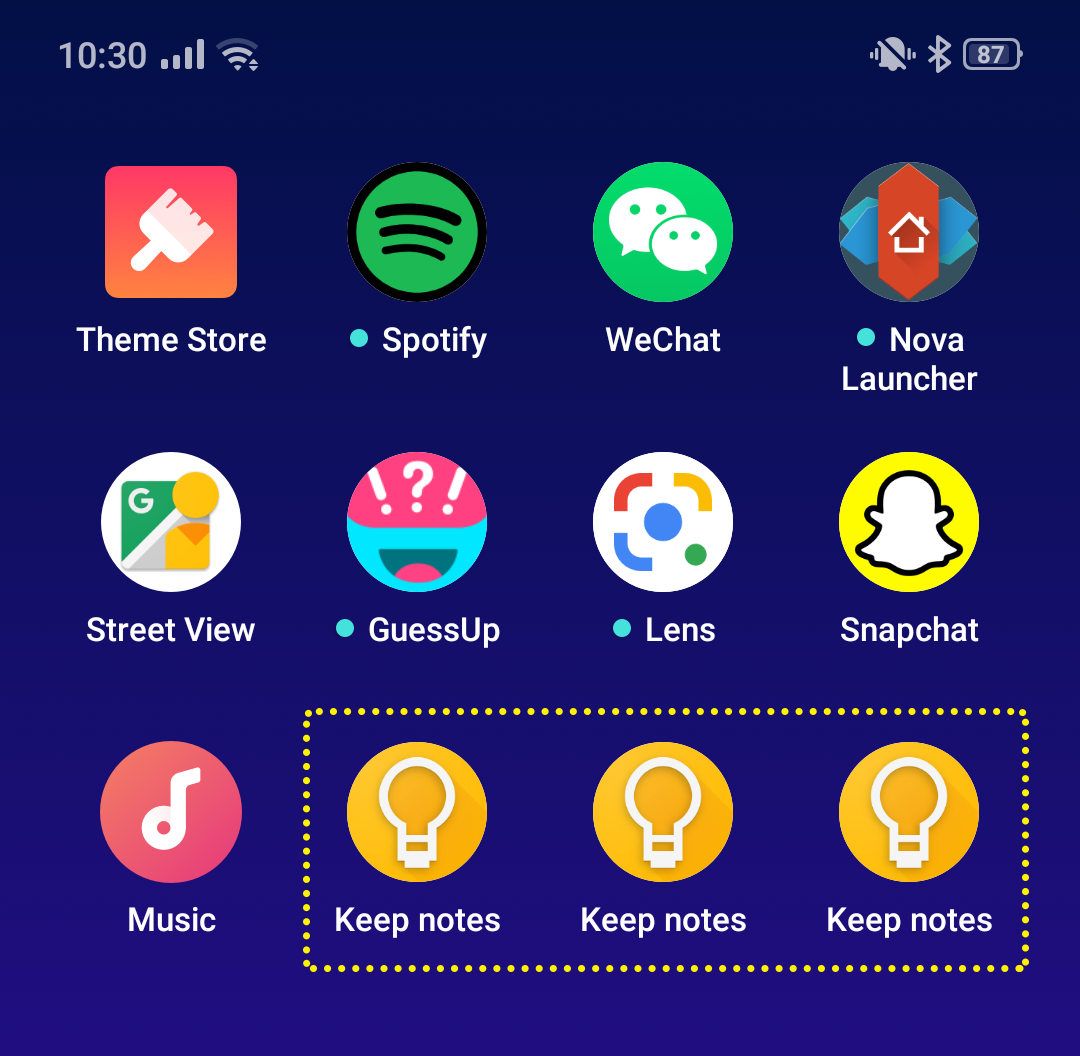Open Google Lens
This screenshot has width=1080, height=1056.
663,522
